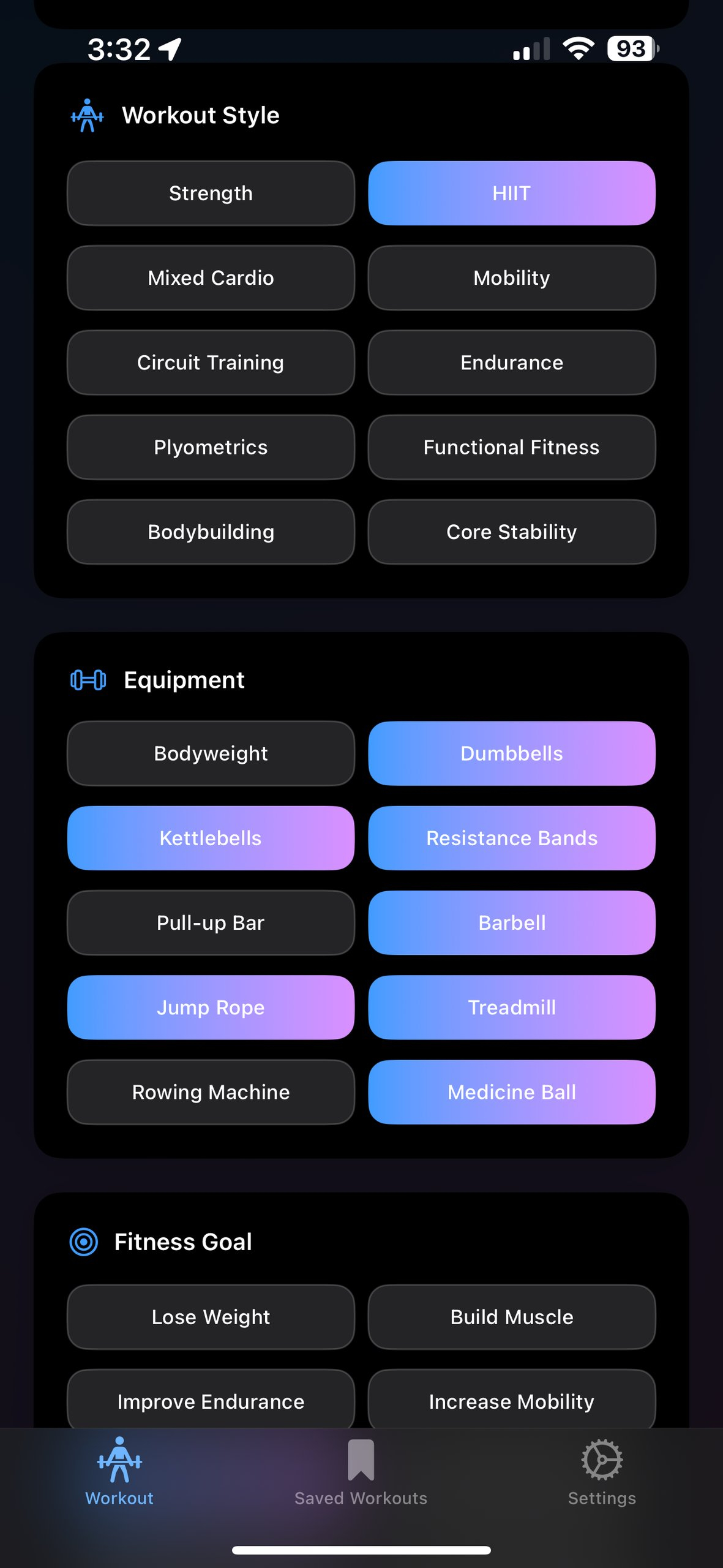Select Functional Fitness style
The image size is (723, 1568).
tap(511, 447)
